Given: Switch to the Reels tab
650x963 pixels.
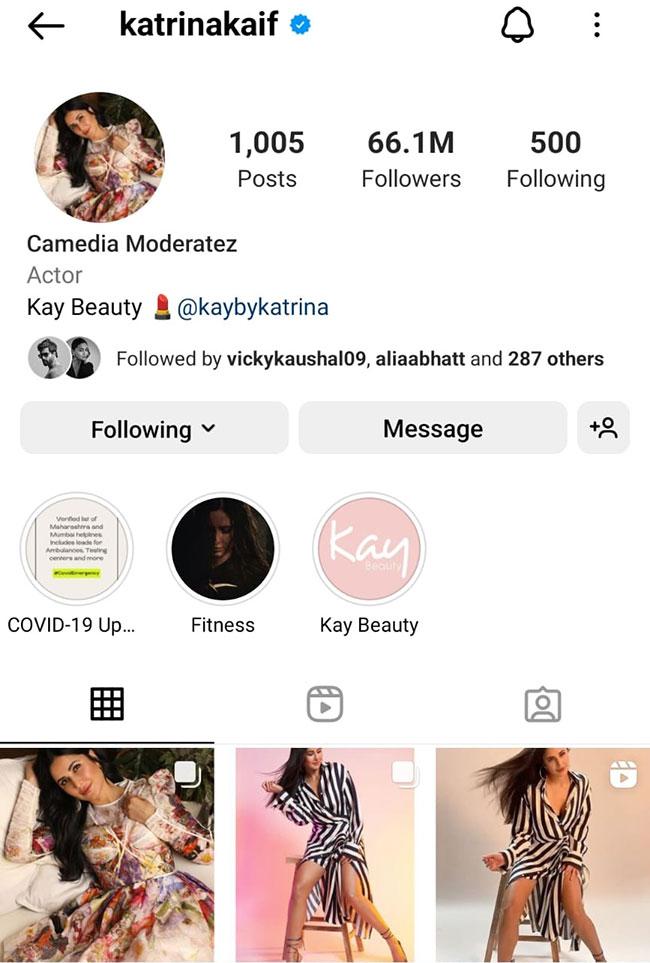Looking at the screenshot, I should pyautogui.click(x=325, y=705).
